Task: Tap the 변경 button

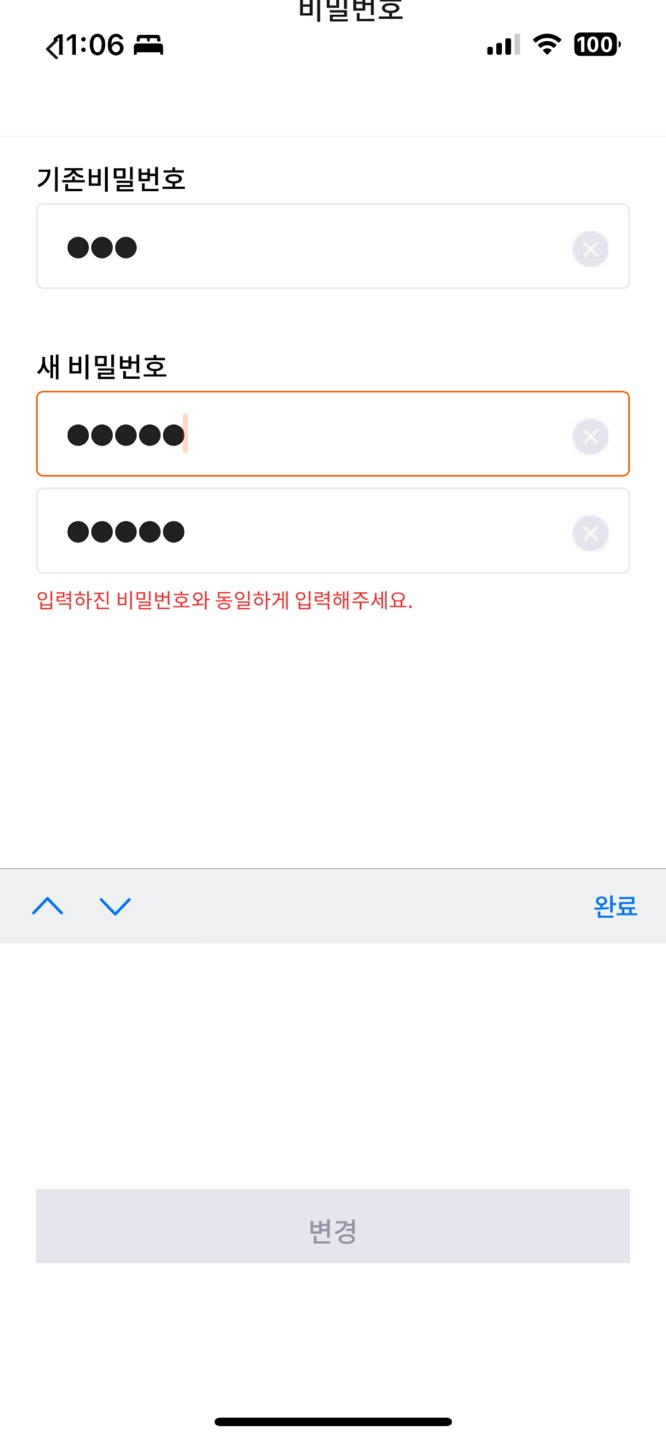Action: coord(333,1226)
